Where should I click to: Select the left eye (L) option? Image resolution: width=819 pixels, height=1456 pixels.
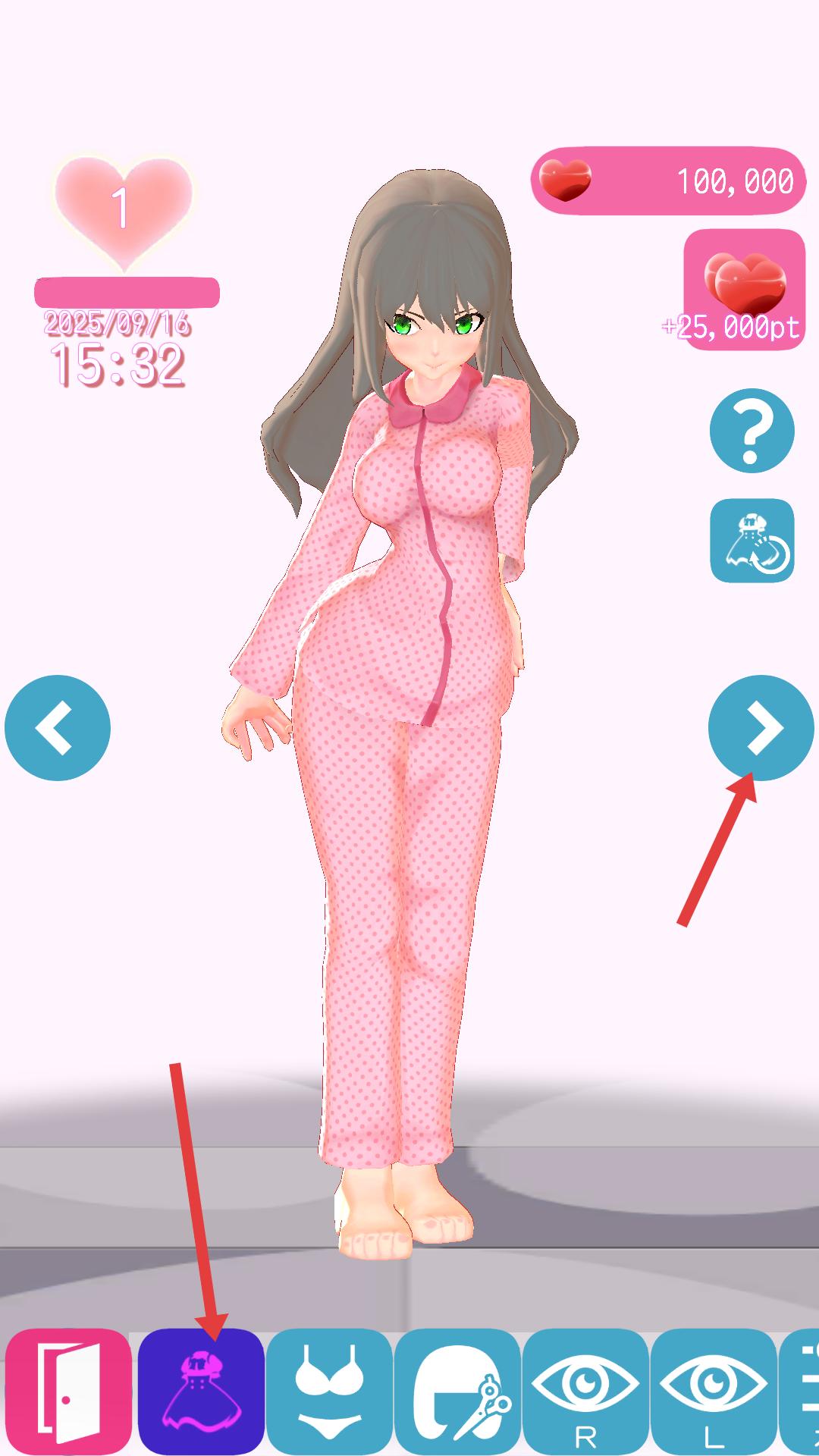pos(714,1392)
